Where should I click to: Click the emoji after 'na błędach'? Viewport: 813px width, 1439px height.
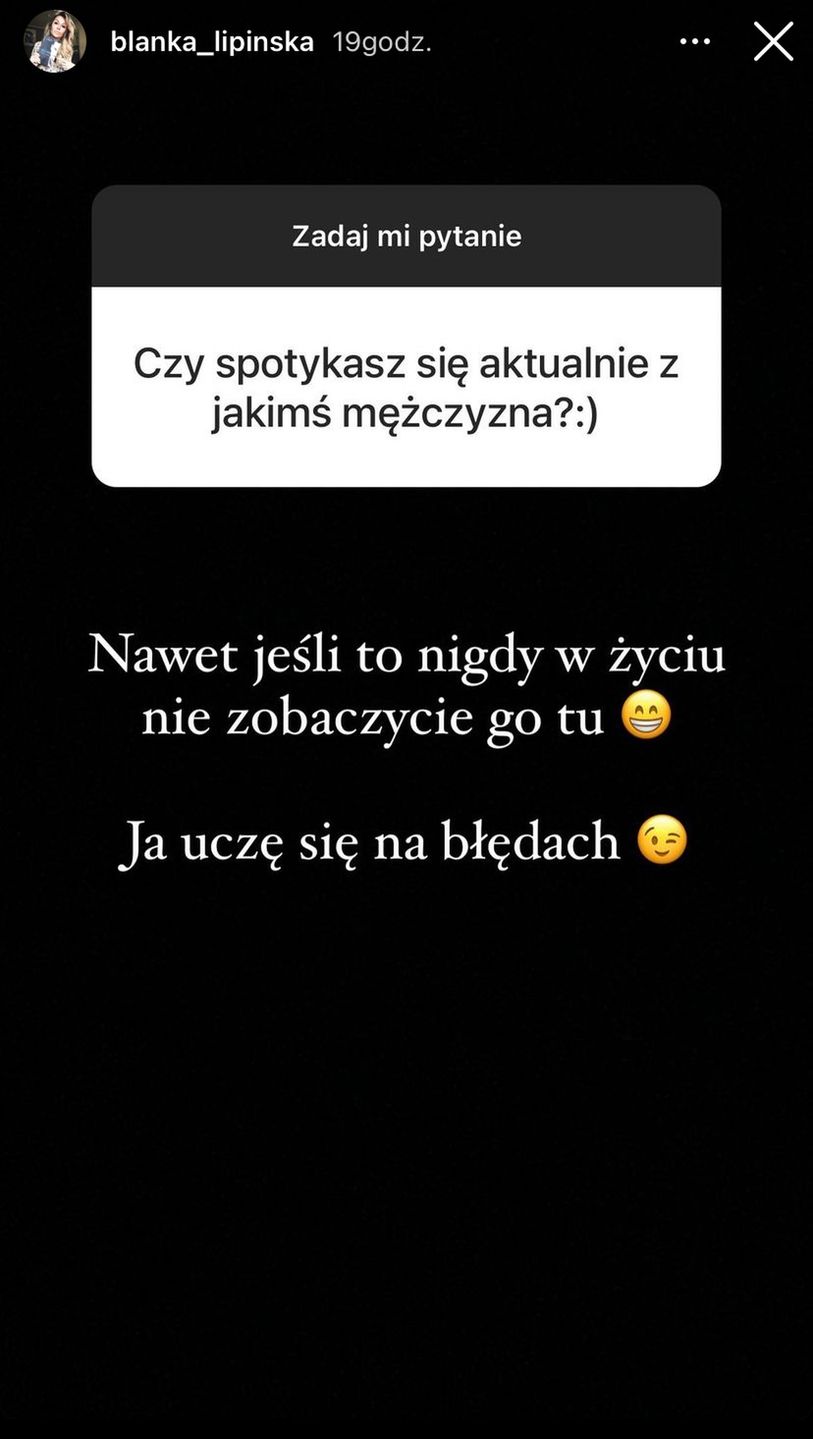tap(664, 841)
